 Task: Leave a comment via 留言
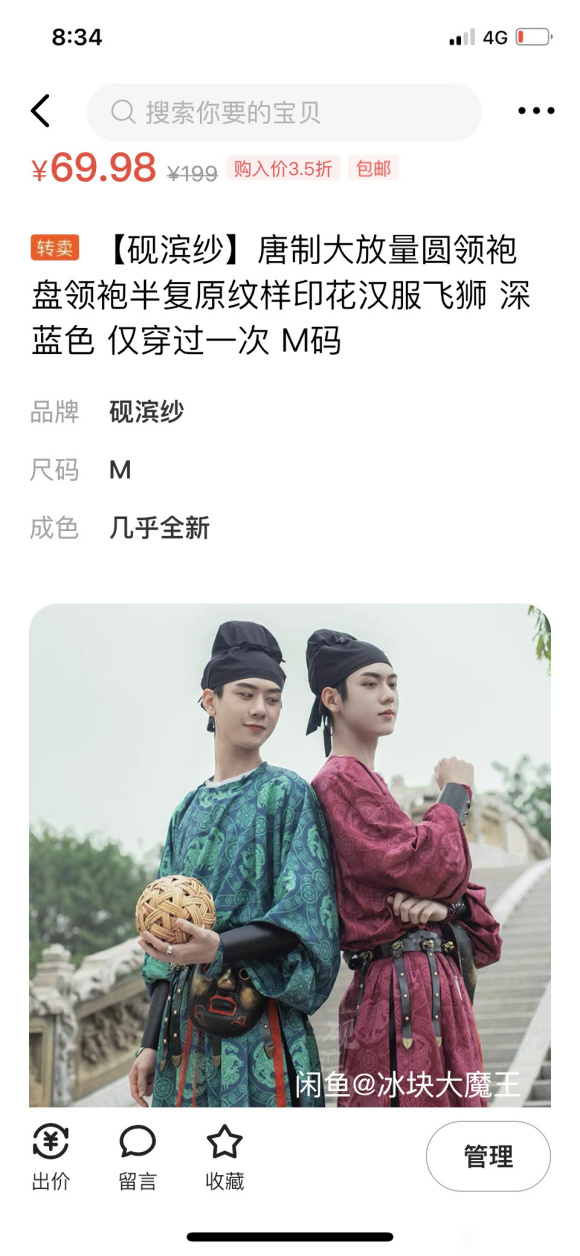(138, 1157)
